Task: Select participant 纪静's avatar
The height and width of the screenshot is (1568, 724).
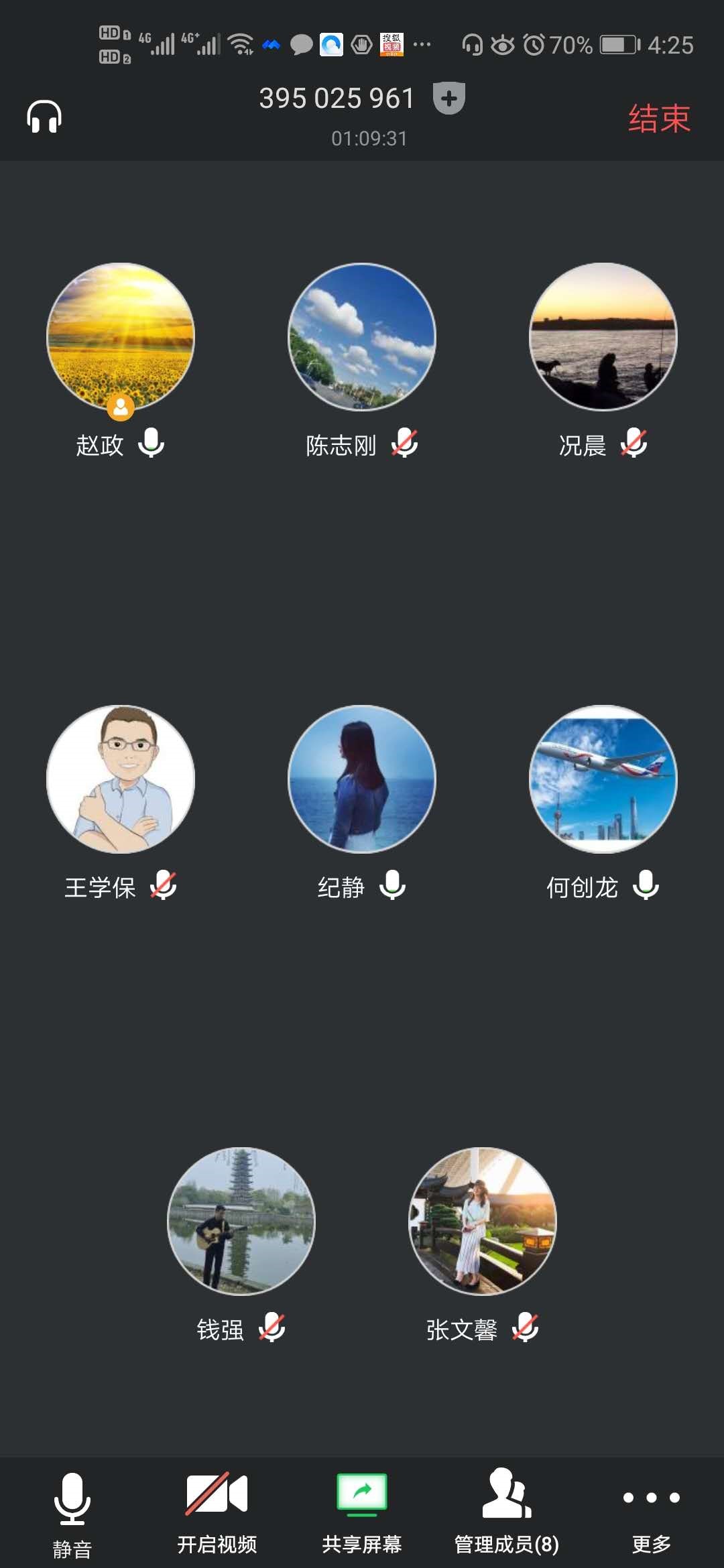Action: pyautogui.click(x=362, y=779)
